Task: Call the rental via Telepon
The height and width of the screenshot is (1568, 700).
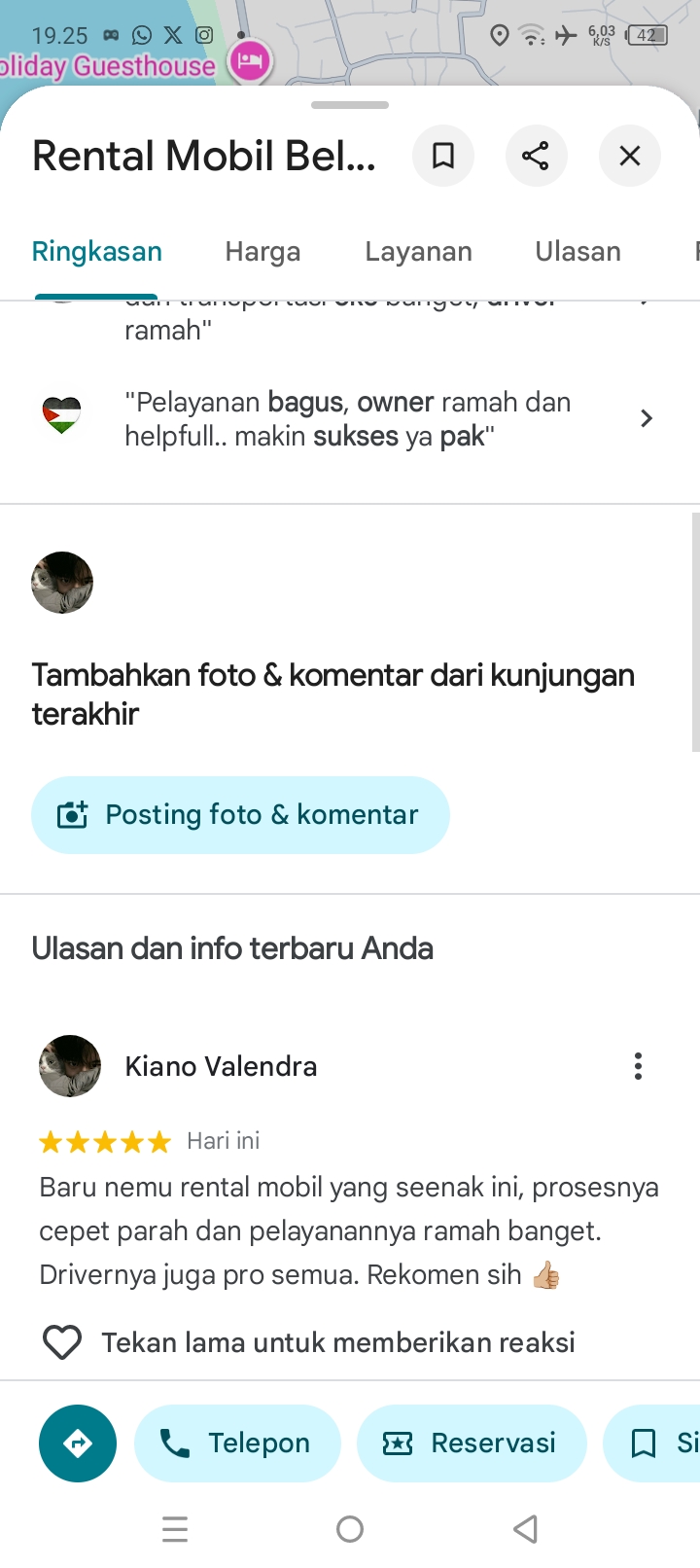Action: [x=237, y=1443]
